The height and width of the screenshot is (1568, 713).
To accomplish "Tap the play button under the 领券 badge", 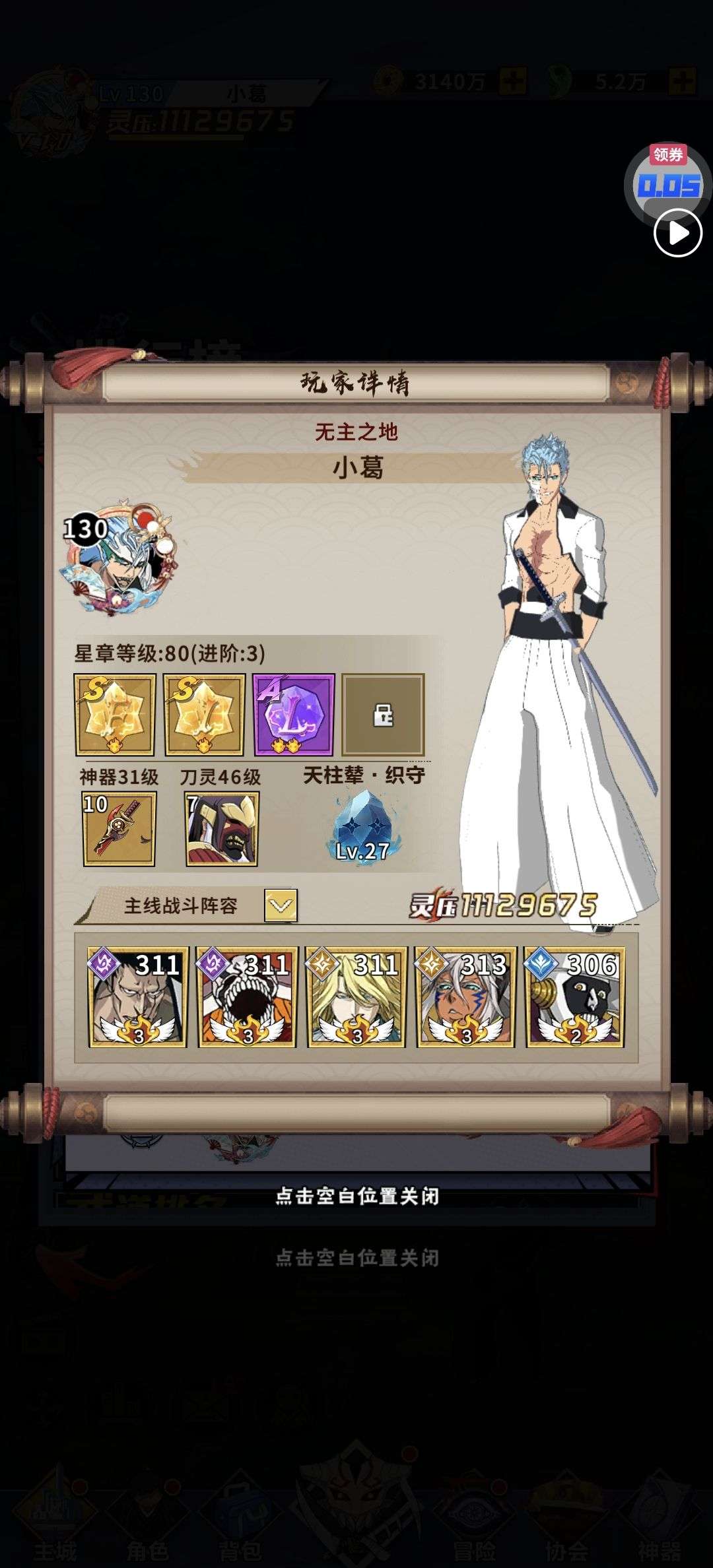I will pos(677,232).
